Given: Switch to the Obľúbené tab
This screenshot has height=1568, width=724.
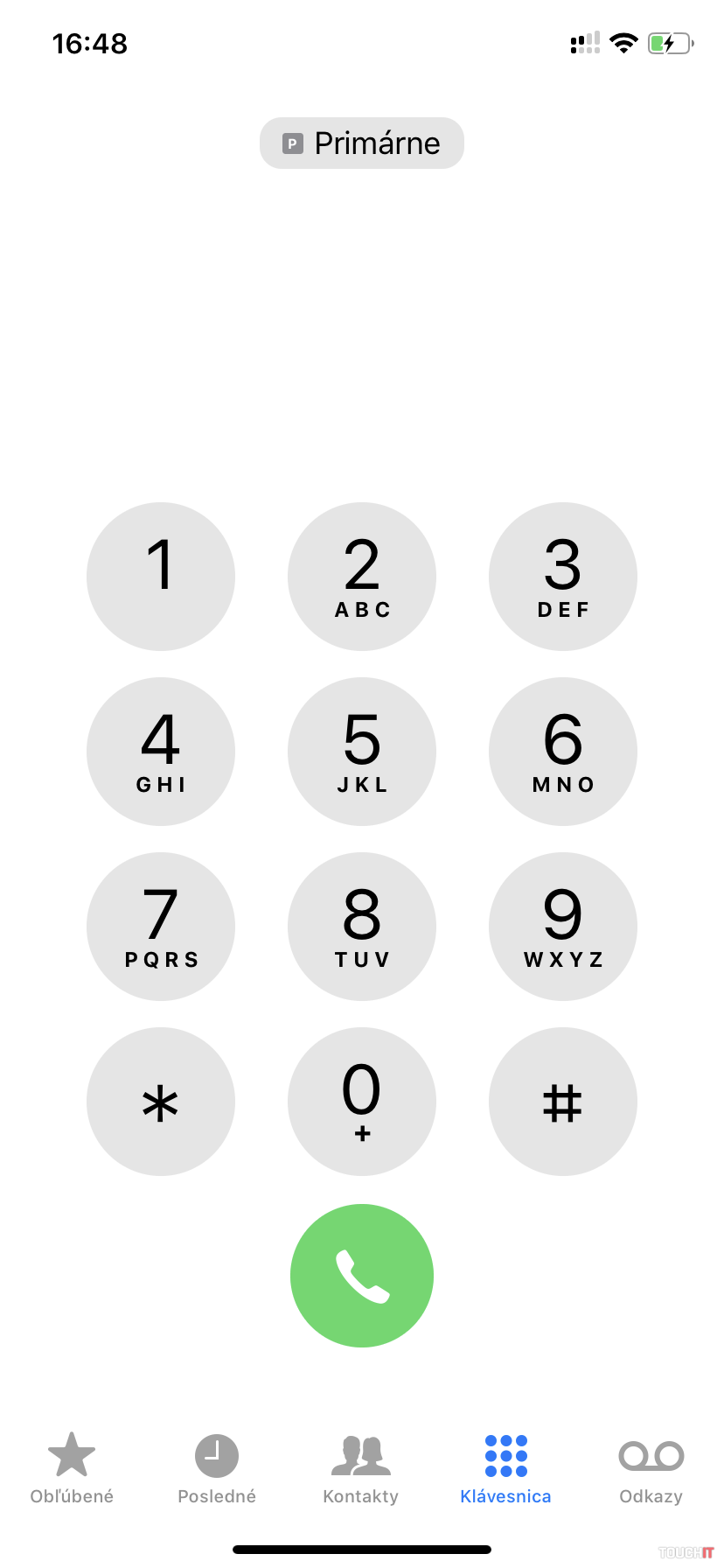Looking at the screenshot, I should click(72, 1468).
